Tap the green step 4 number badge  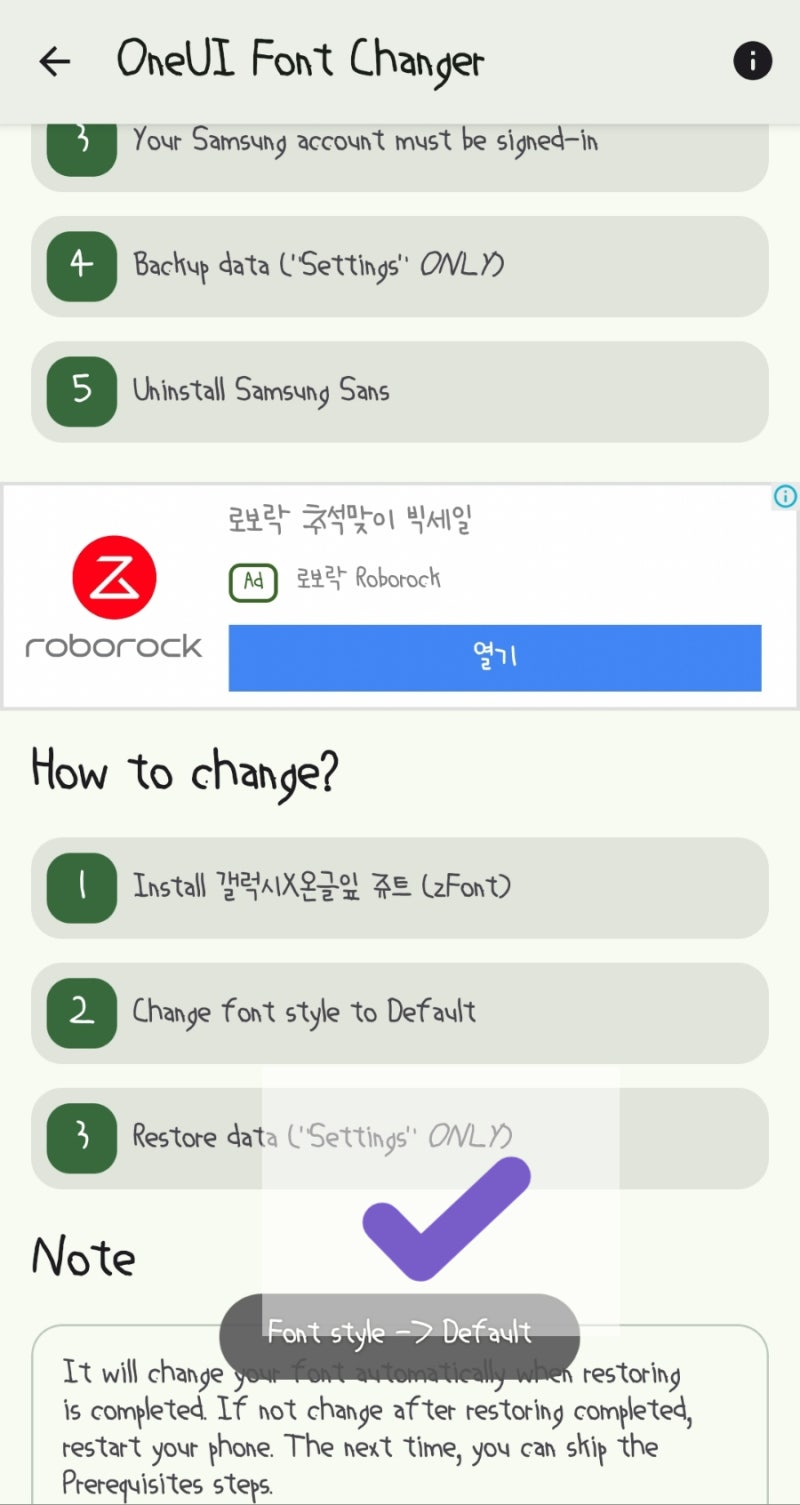tap(80, 266)
